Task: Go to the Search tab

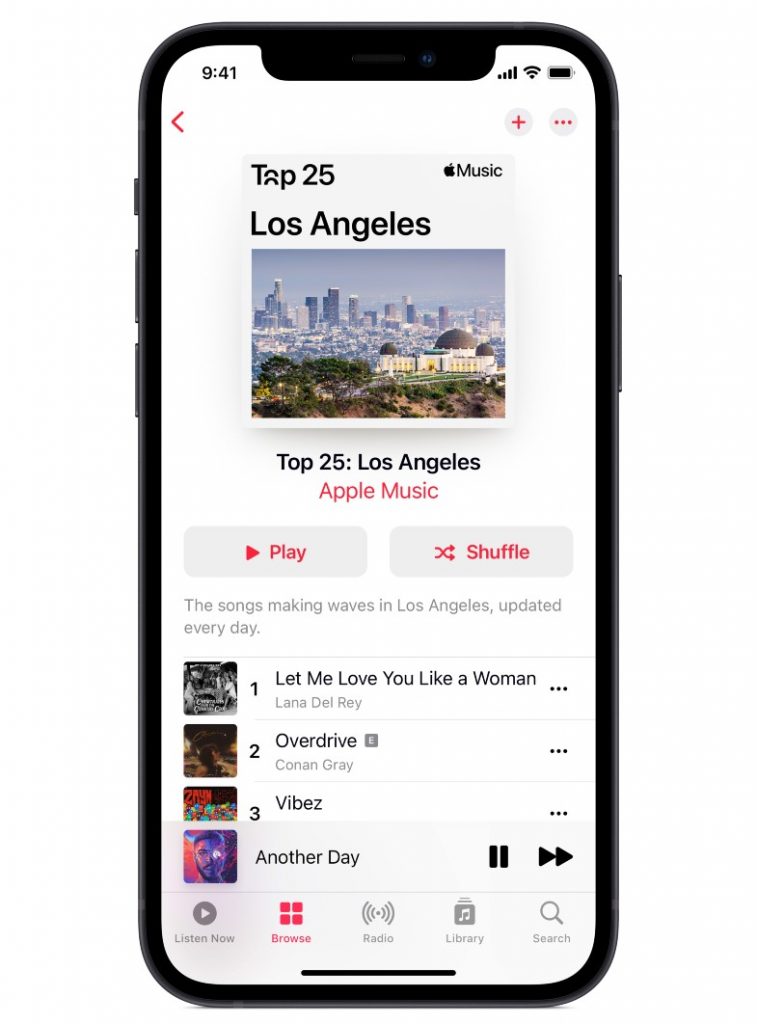Action: tap(551, 921)
